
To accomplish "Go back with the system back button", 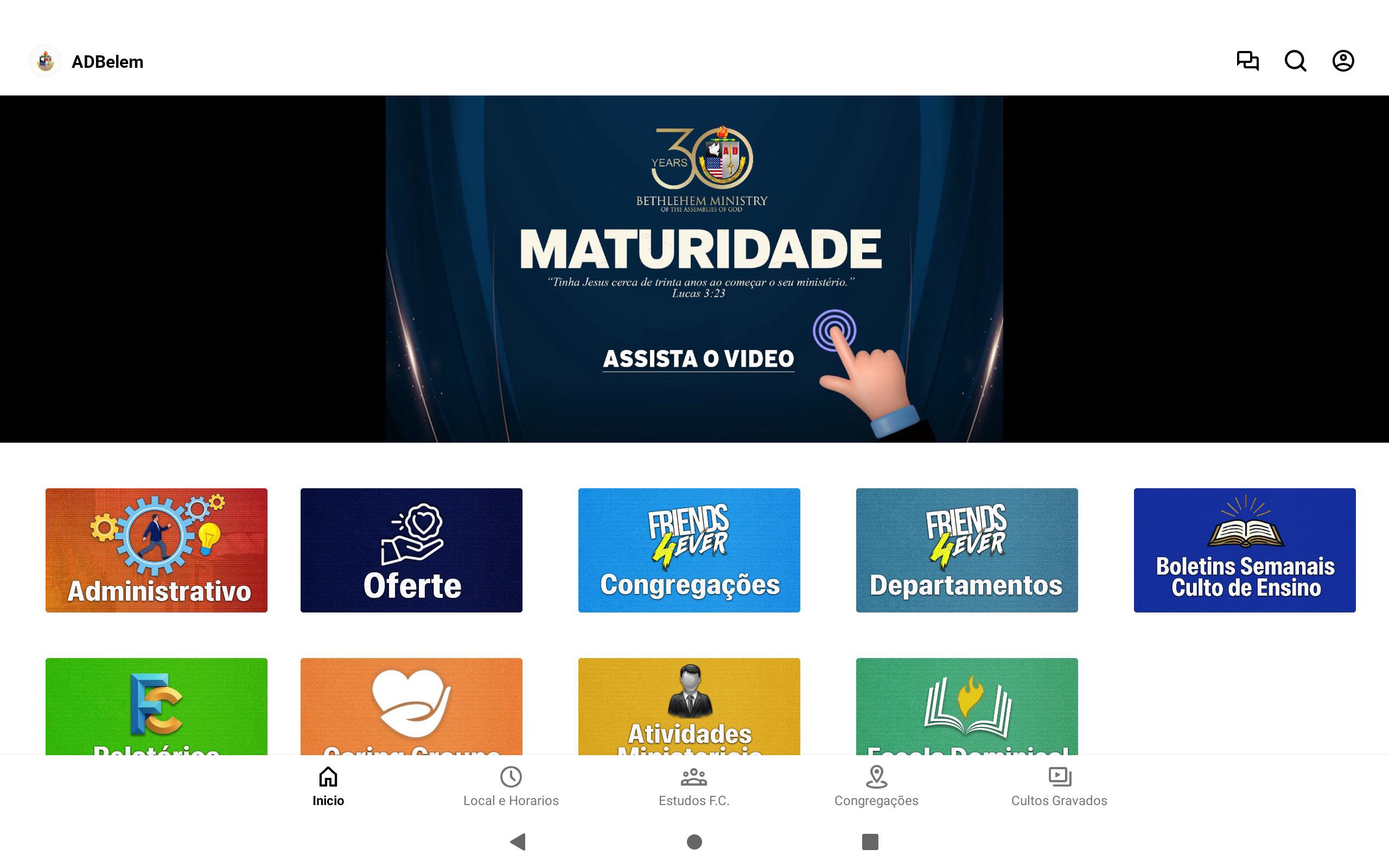I will 518,841.
